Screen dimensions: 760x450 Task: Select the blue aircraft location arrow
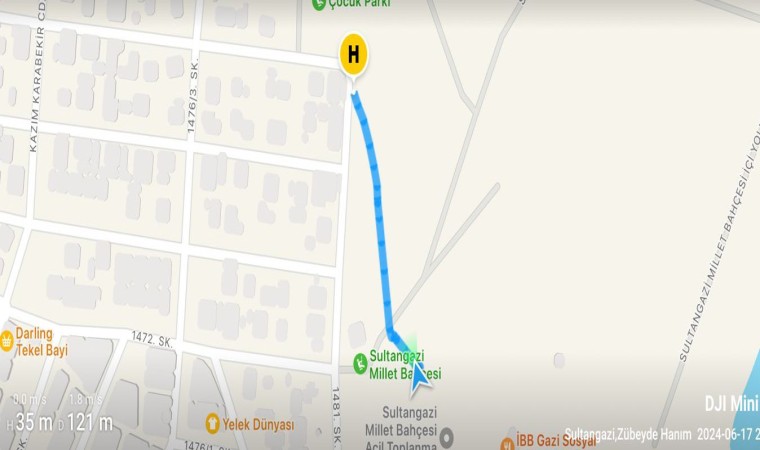[416, 374]
